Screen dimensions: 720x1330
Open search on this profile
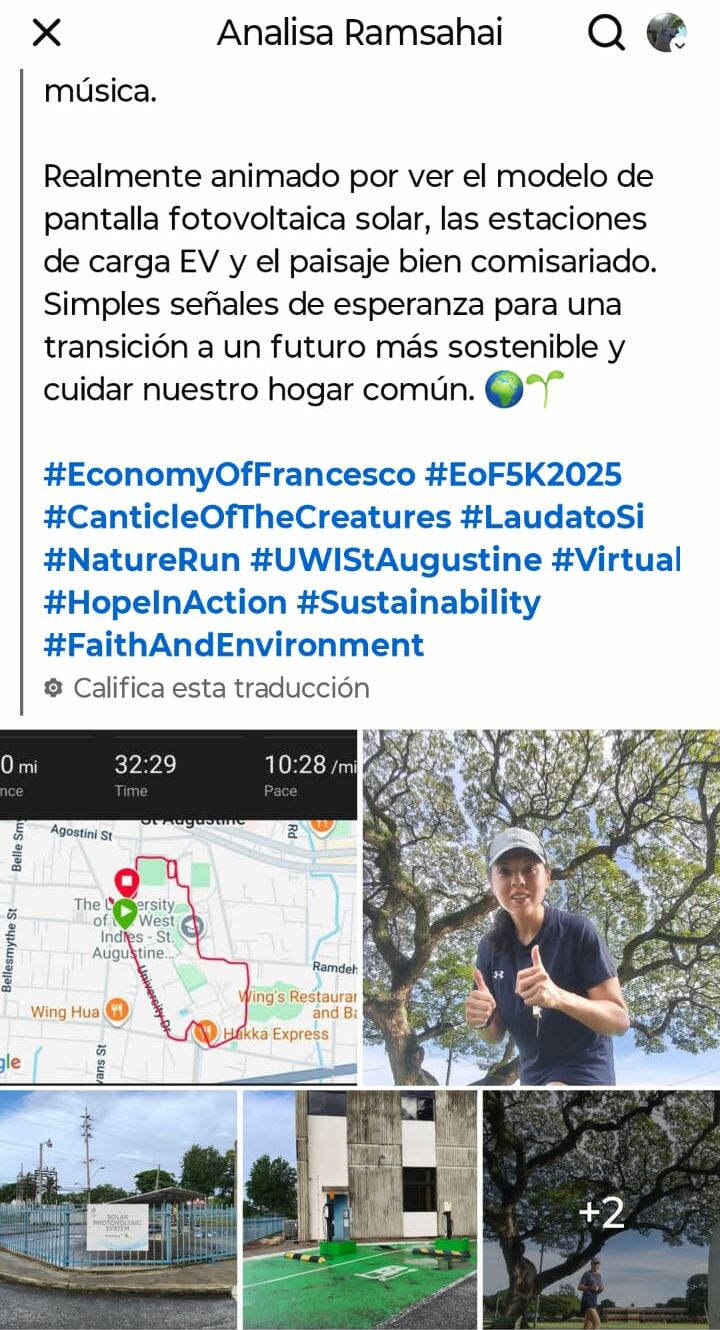[x=606, y=33]
